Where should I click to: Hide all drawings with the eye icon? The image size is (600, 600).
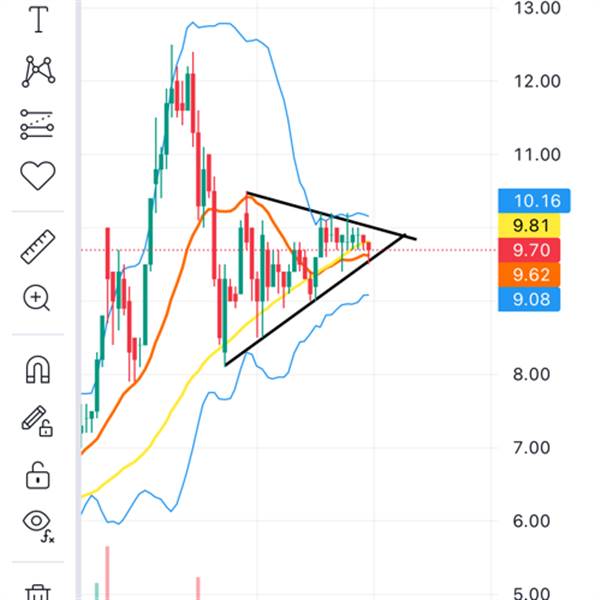pos(38,526)
